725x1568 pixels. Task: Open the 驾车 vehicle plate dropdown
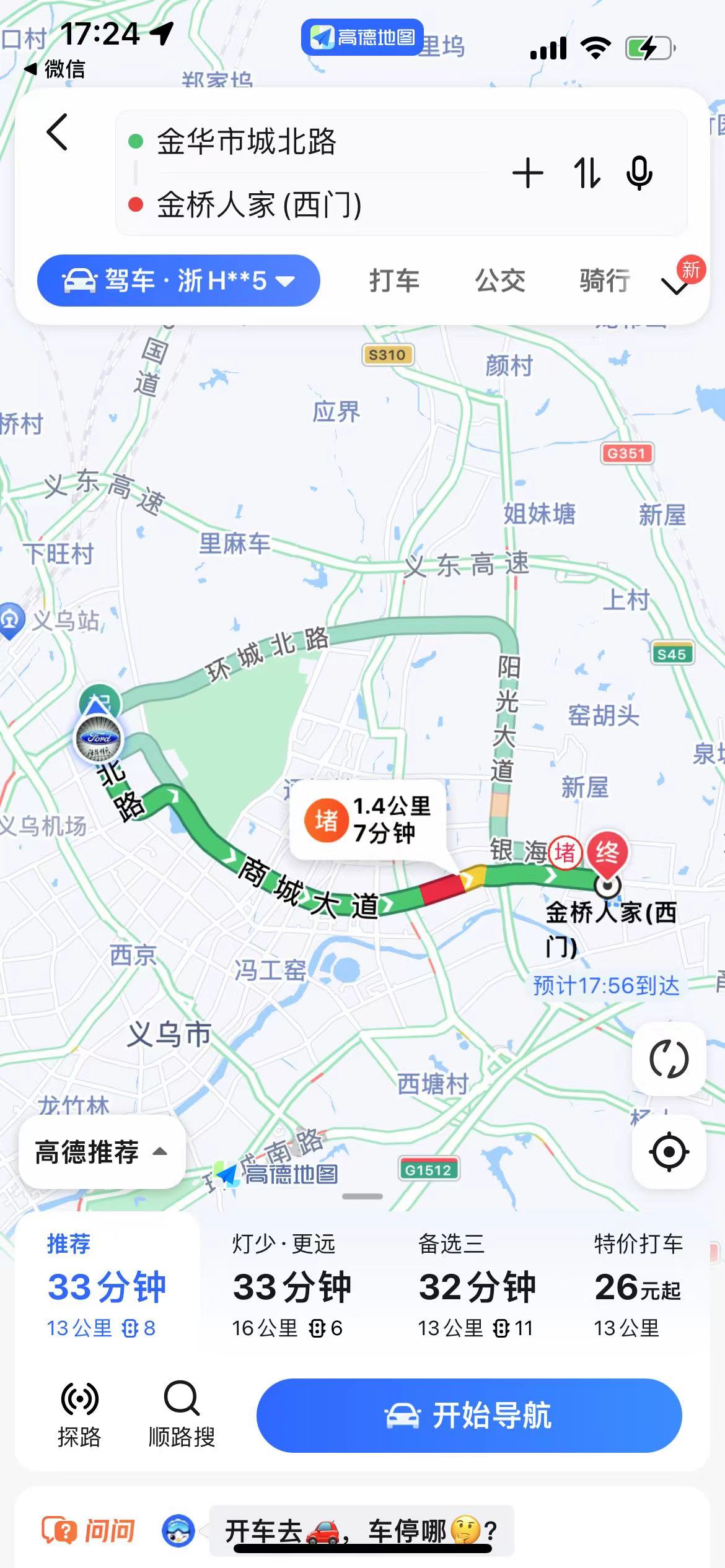(178, 281)
